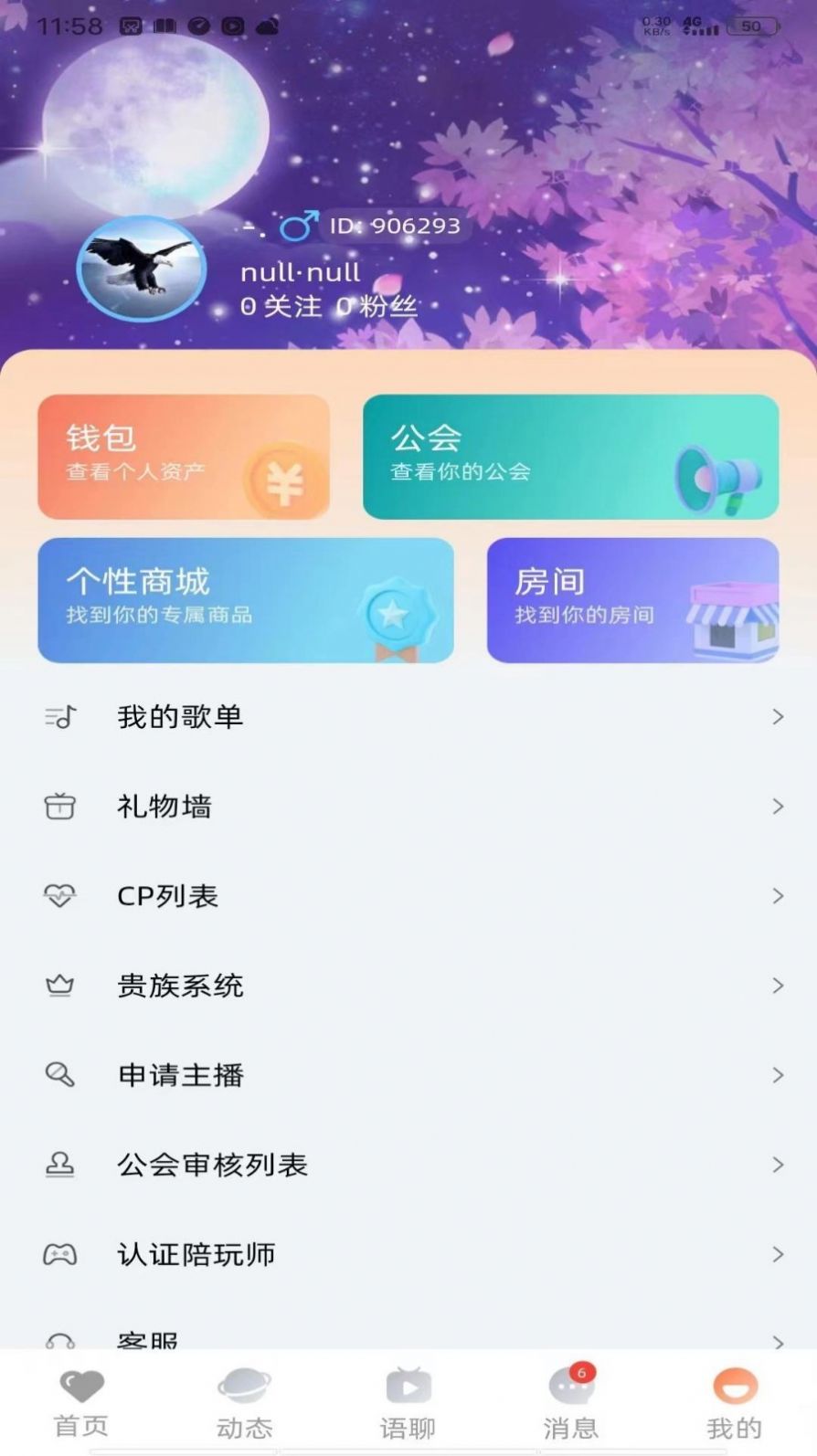Screen dimensions: 817x1456
Task: Click the 贵族系统 crown icon
Action: pos(59,986)
